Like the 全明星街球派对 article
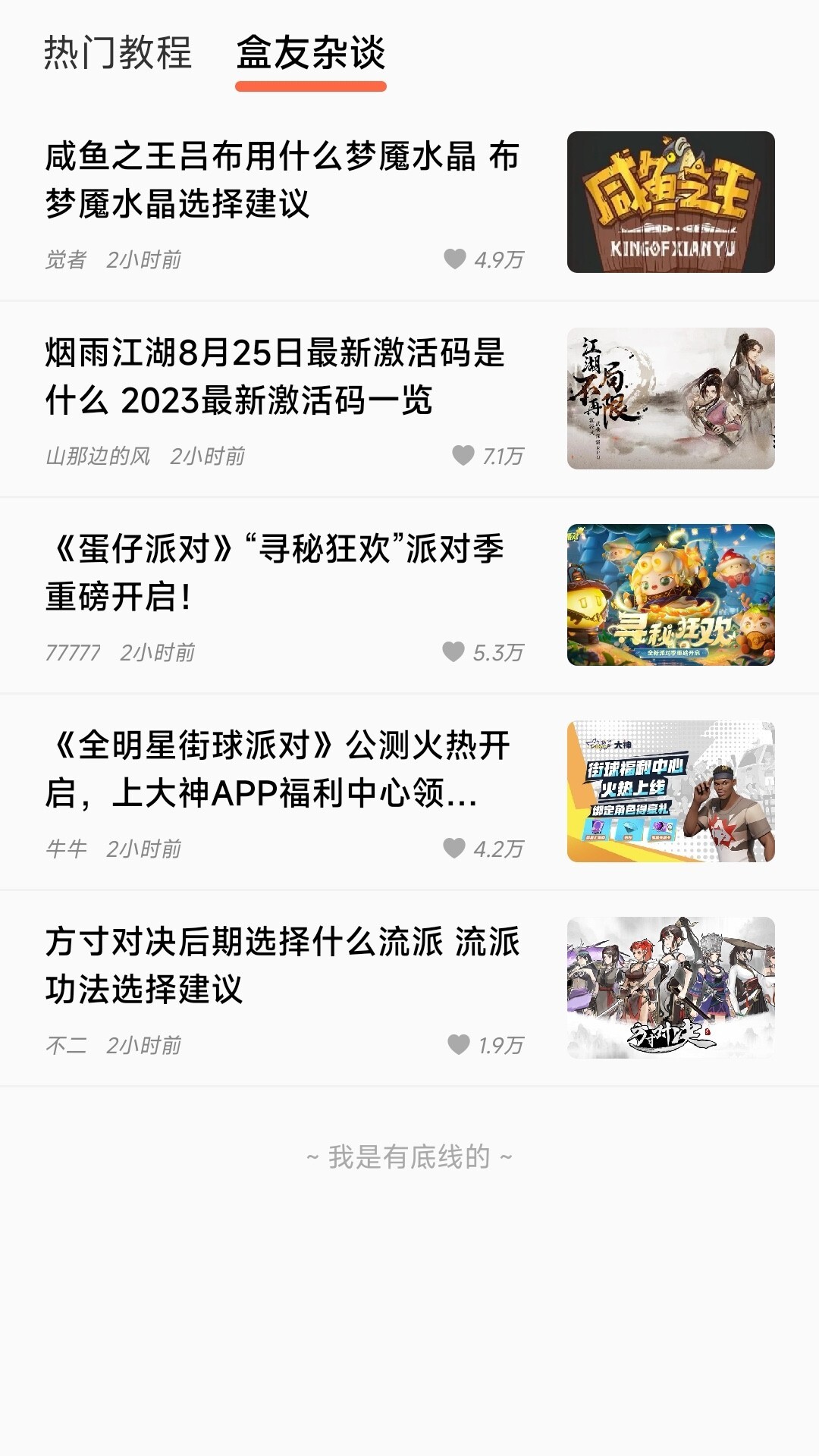819x1456 pixels. click(455, 849)
